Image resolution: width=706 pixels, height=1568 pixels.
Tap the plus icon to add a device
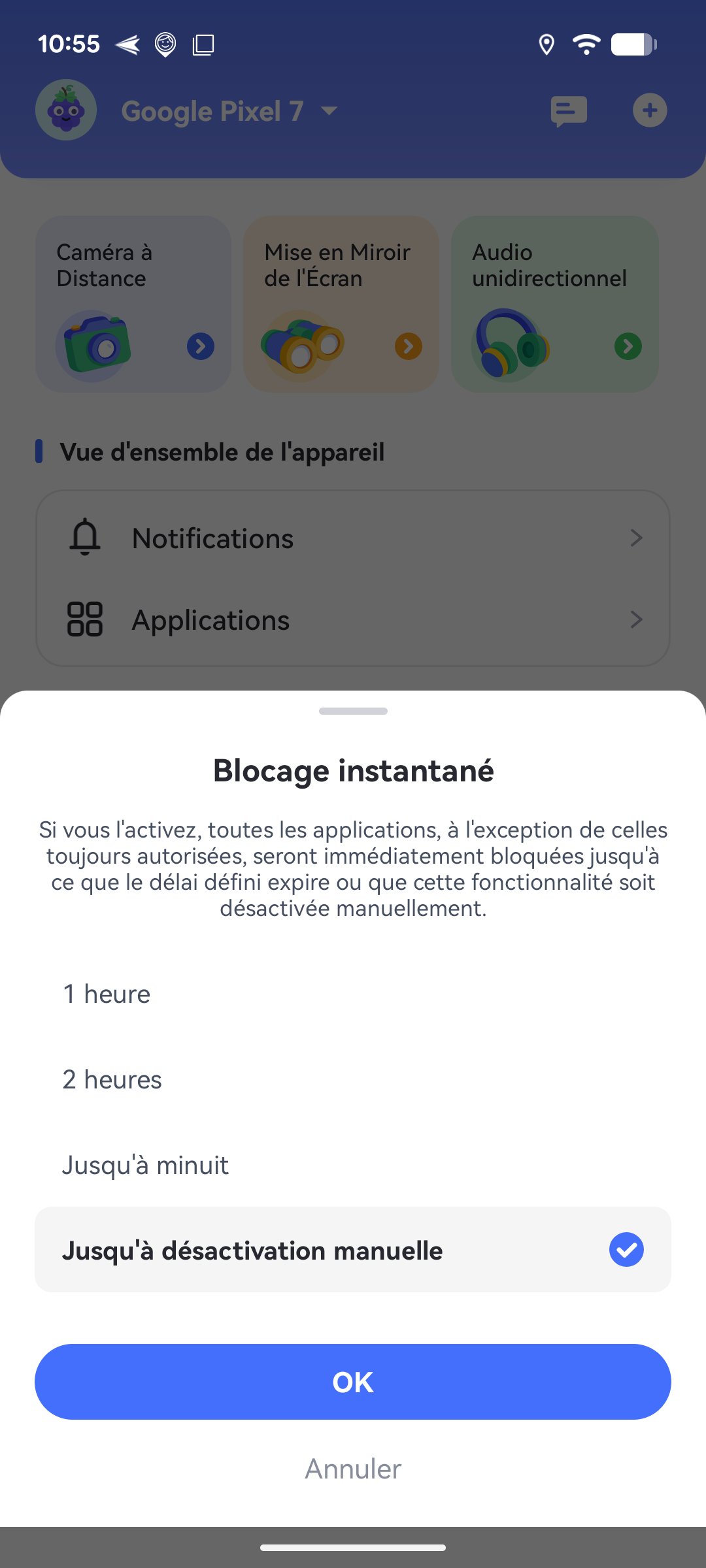[x=650, y=110]
